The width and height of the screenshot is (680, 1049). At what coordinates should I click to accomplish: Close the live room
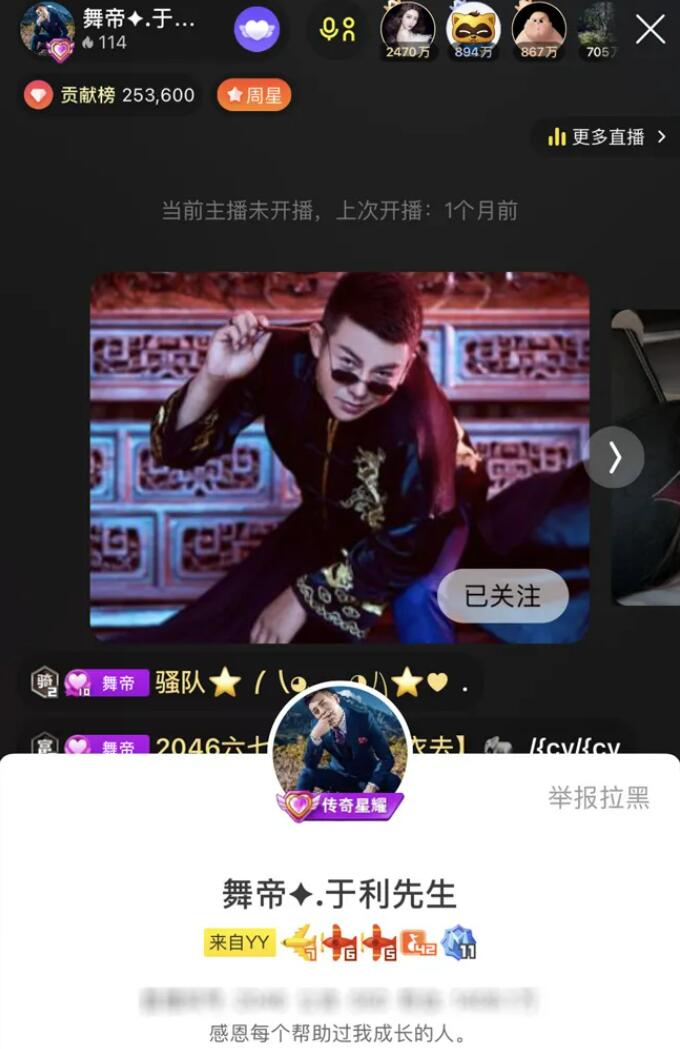point(650,30)
